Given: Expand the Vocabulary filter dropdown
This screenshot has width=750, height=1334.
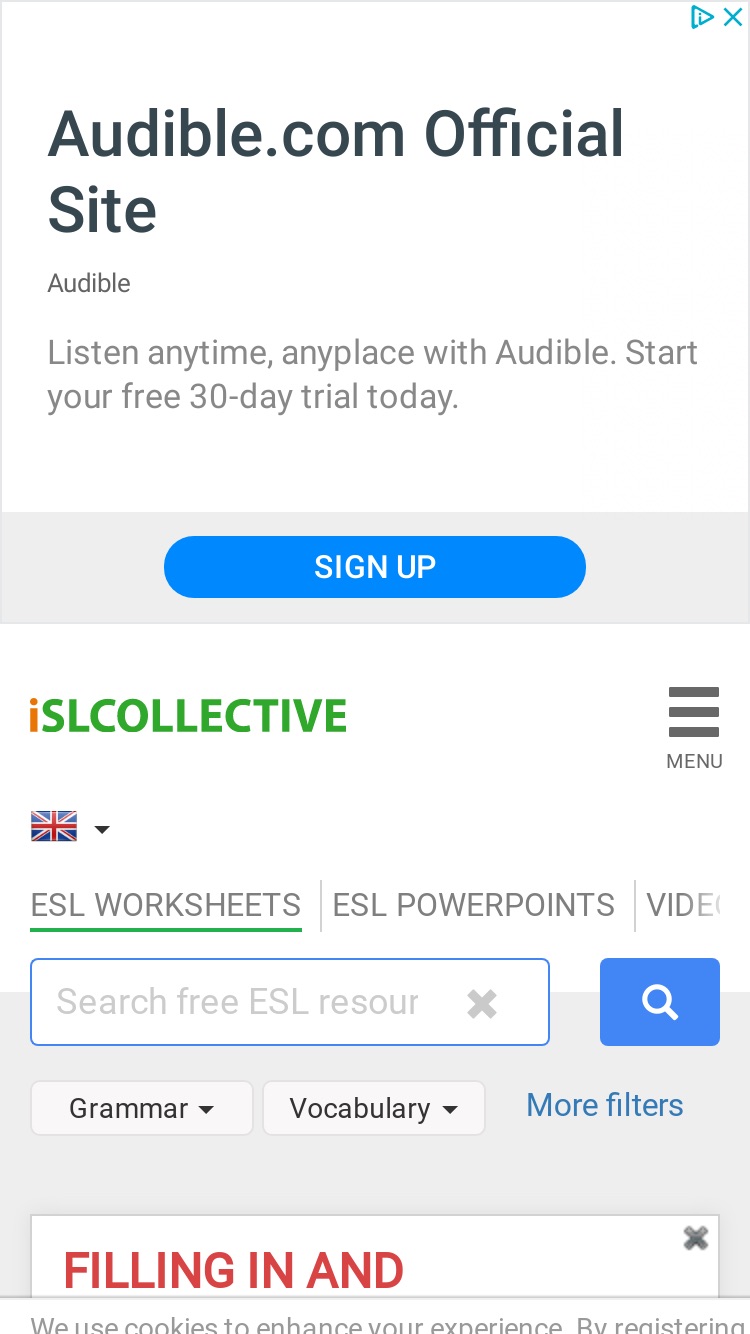Looking at the screenshot, I should point(373,1108).
